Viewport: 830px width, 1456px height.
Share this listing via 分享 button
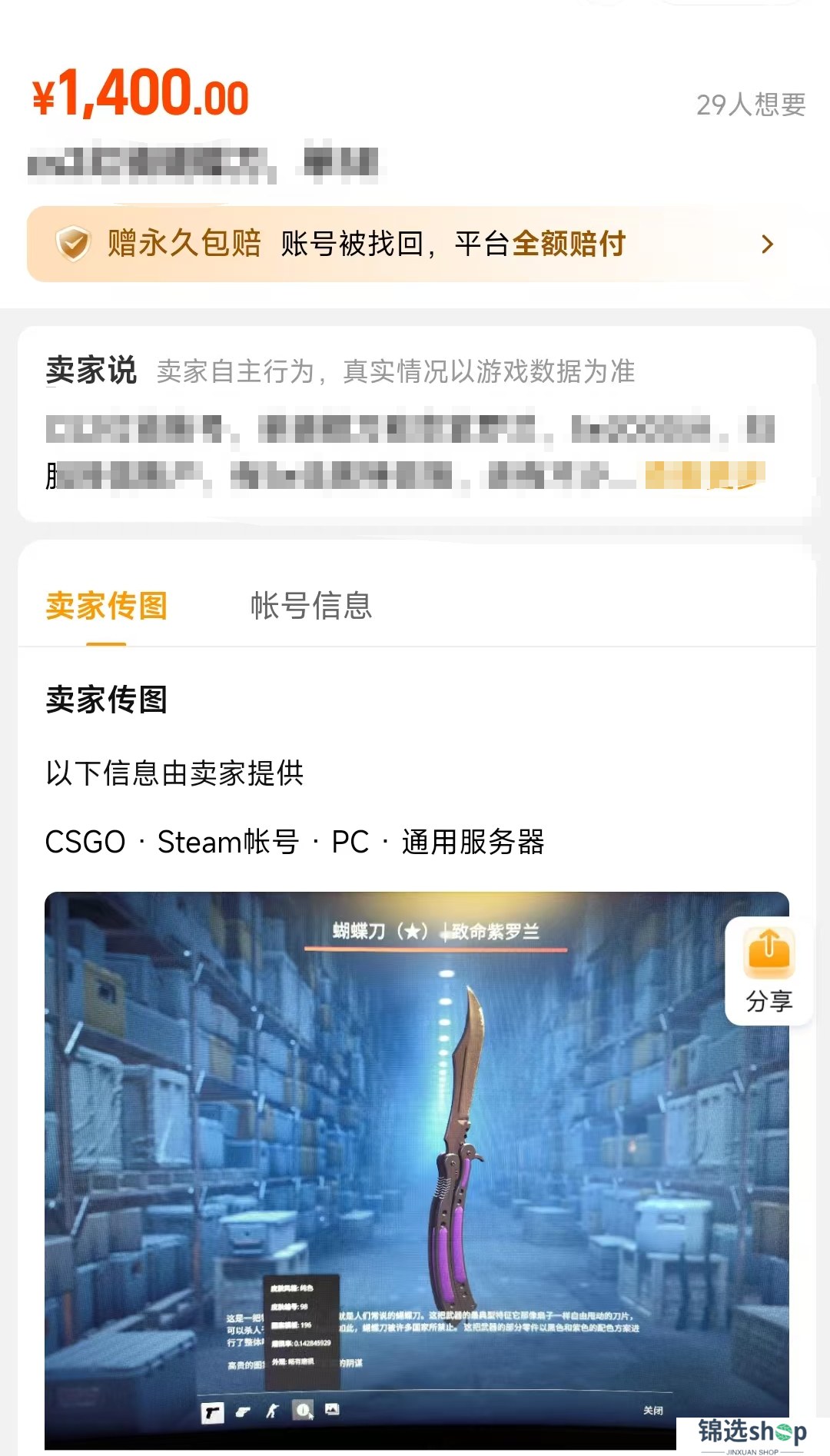click(x=769, y=970)
